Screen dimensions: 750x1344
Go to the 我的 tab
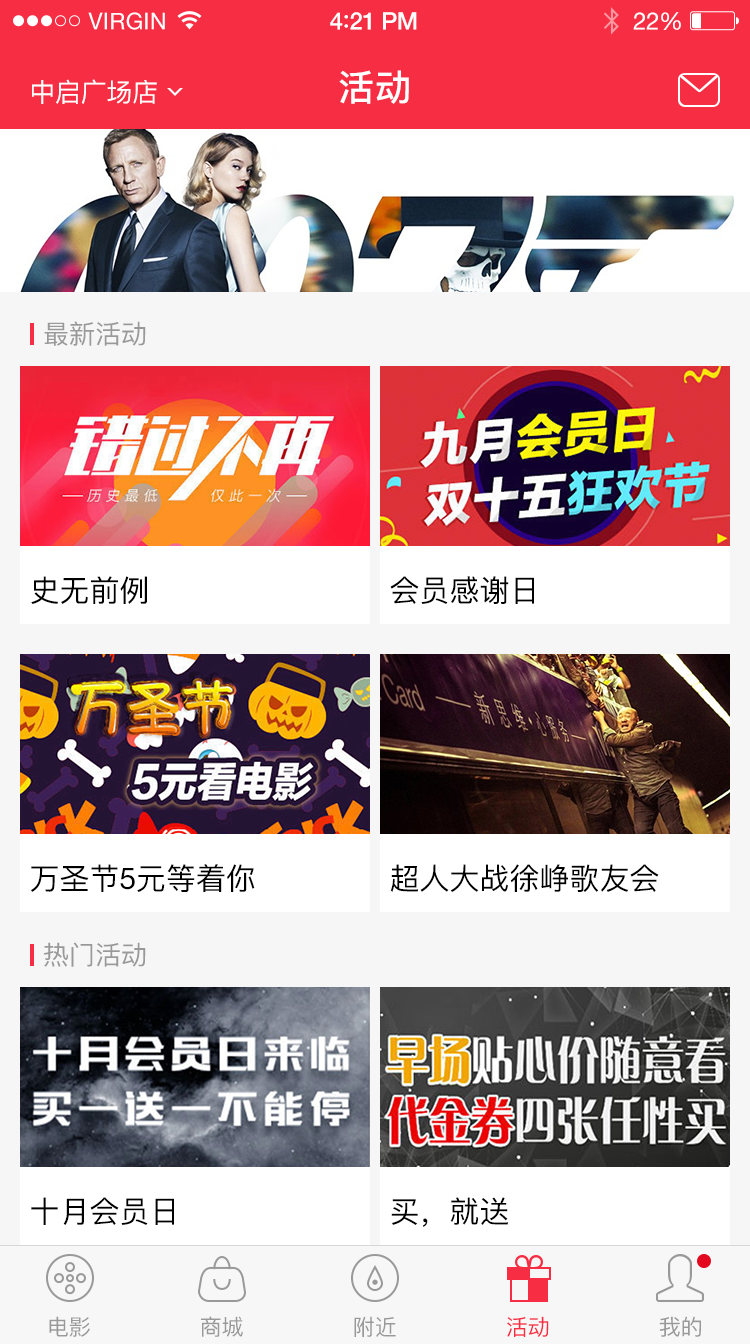coord(681,1296)
